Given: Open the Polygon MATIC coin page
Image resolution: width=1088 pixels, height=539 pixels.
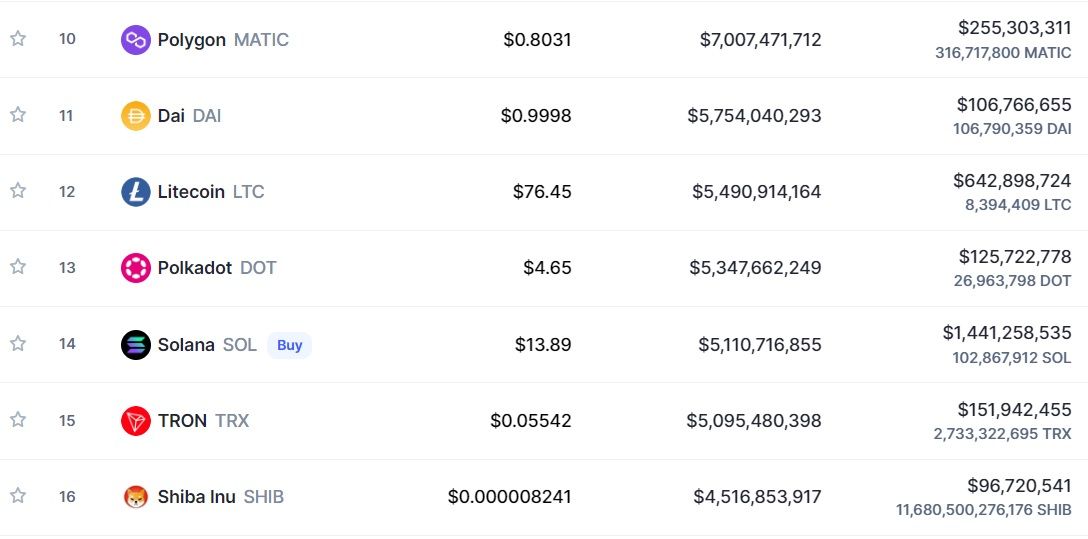Looking at the screenshot, I should [x=205, y=40].
